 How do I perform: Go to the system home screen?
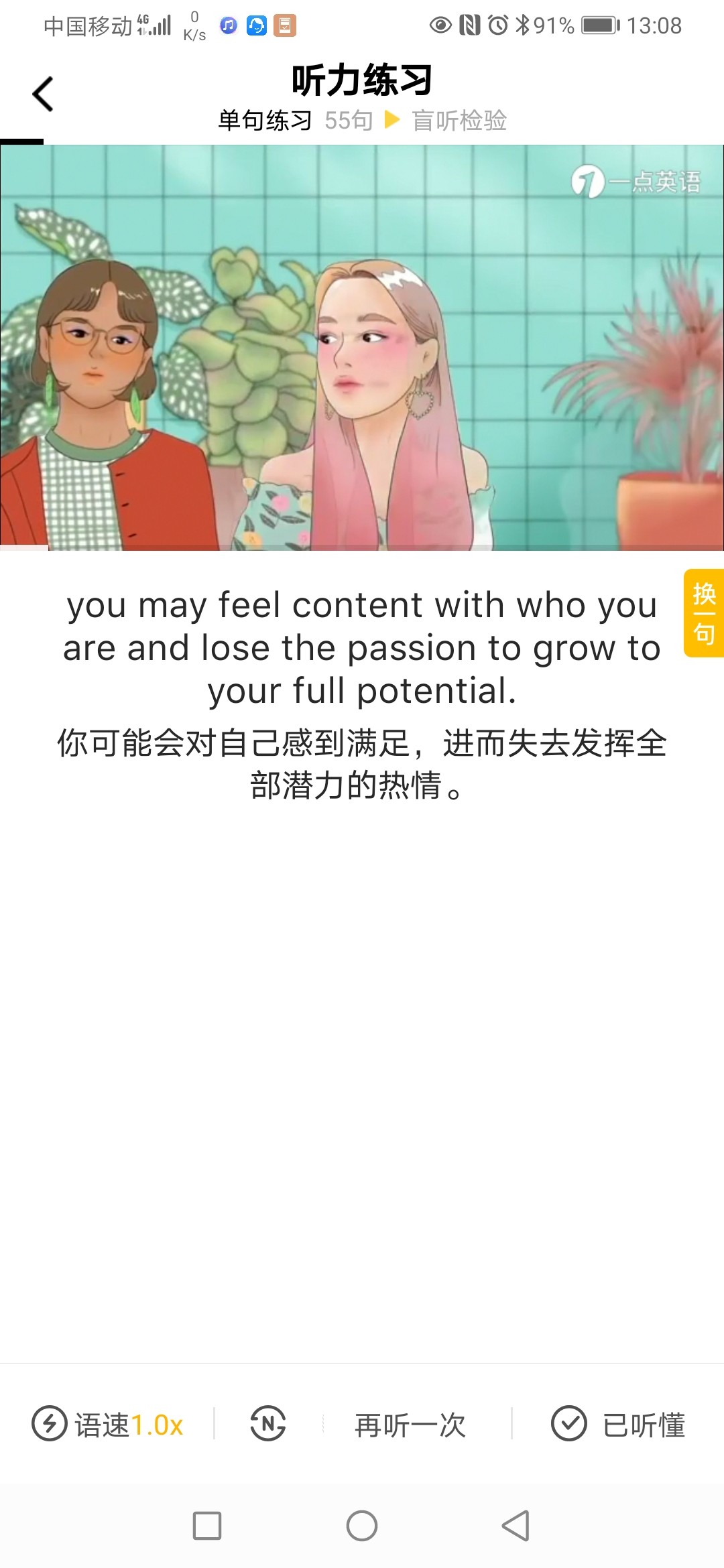pyautogui.click(x=362, y=1526)
